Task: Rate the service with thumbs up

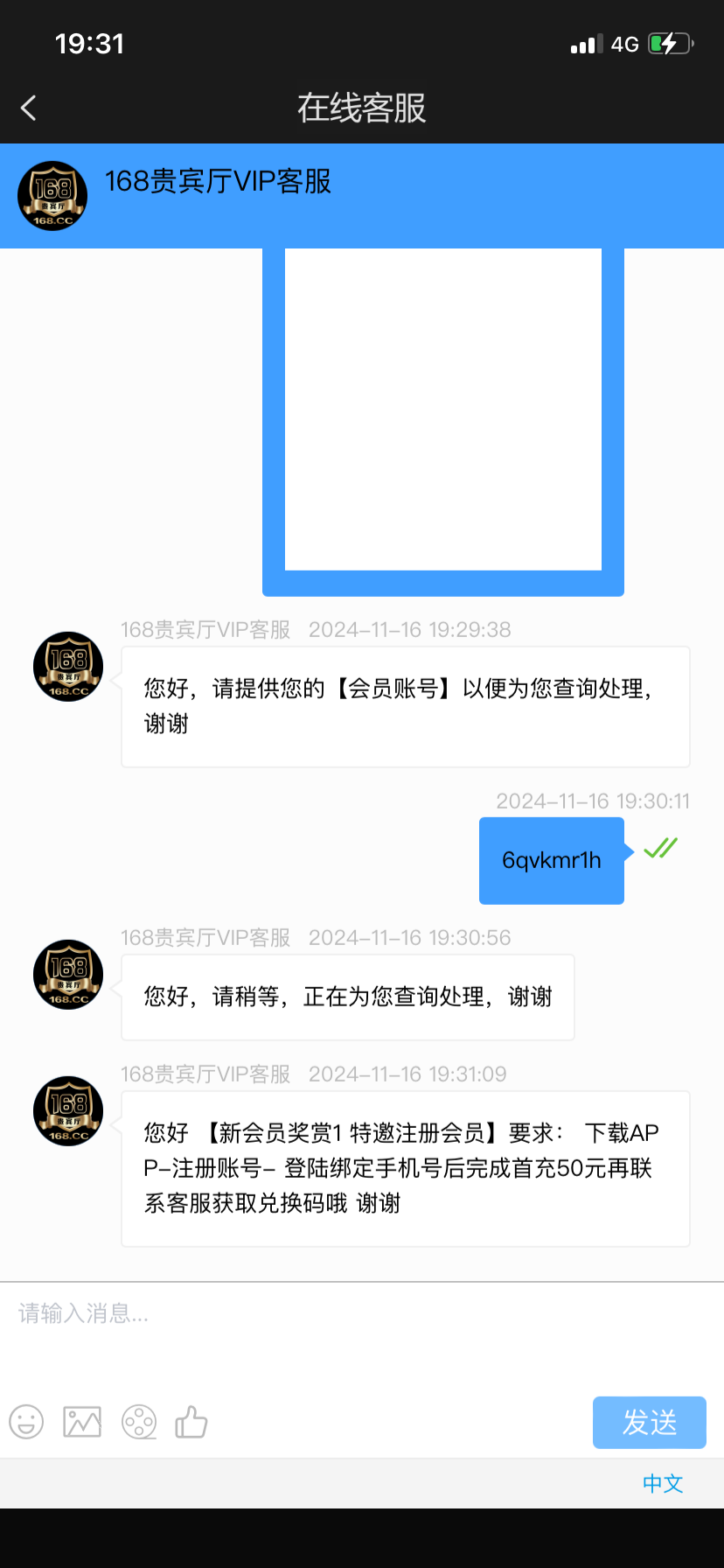Action: [x=191, y=1422]
